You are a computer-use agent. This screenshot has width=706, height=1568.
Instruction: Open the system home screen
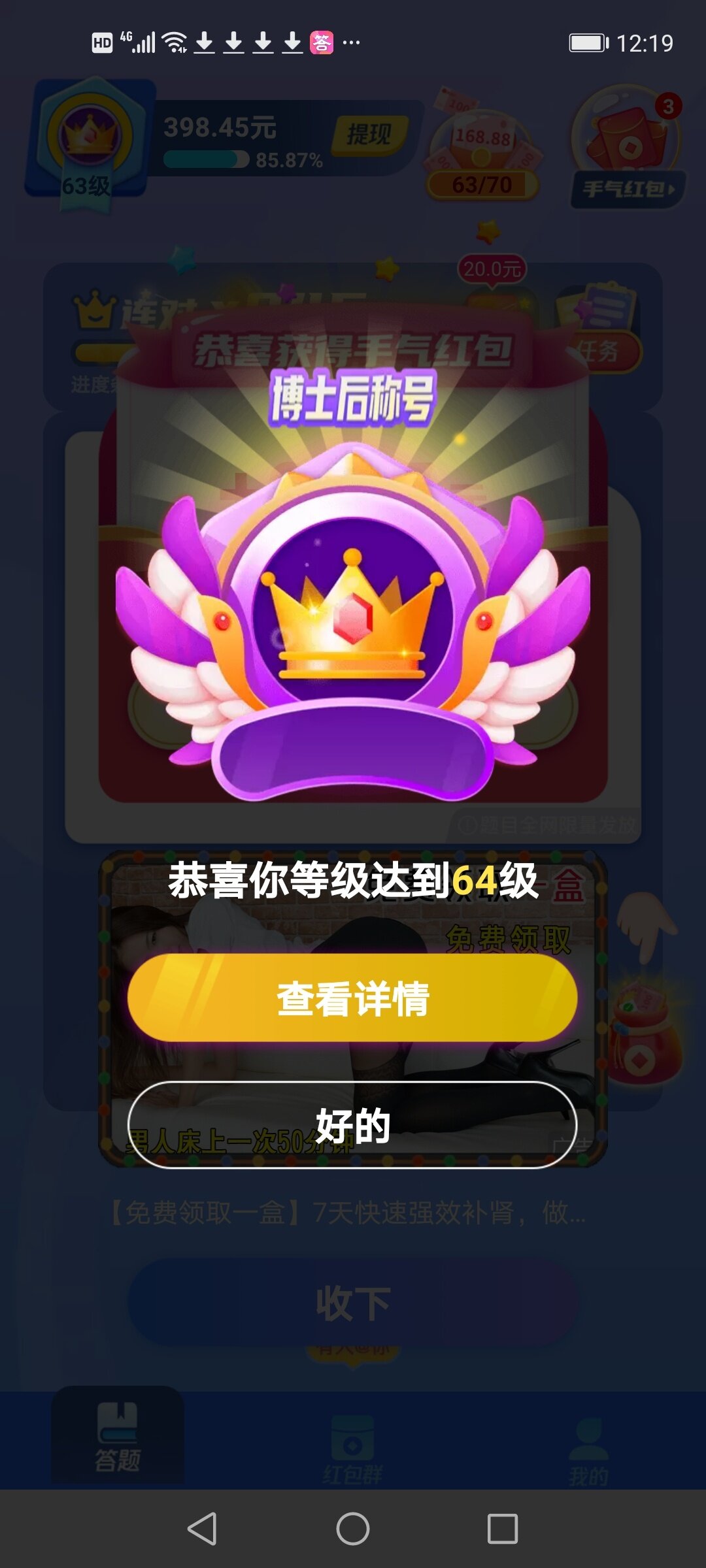pyautogui.click(x=352, y=1529)
